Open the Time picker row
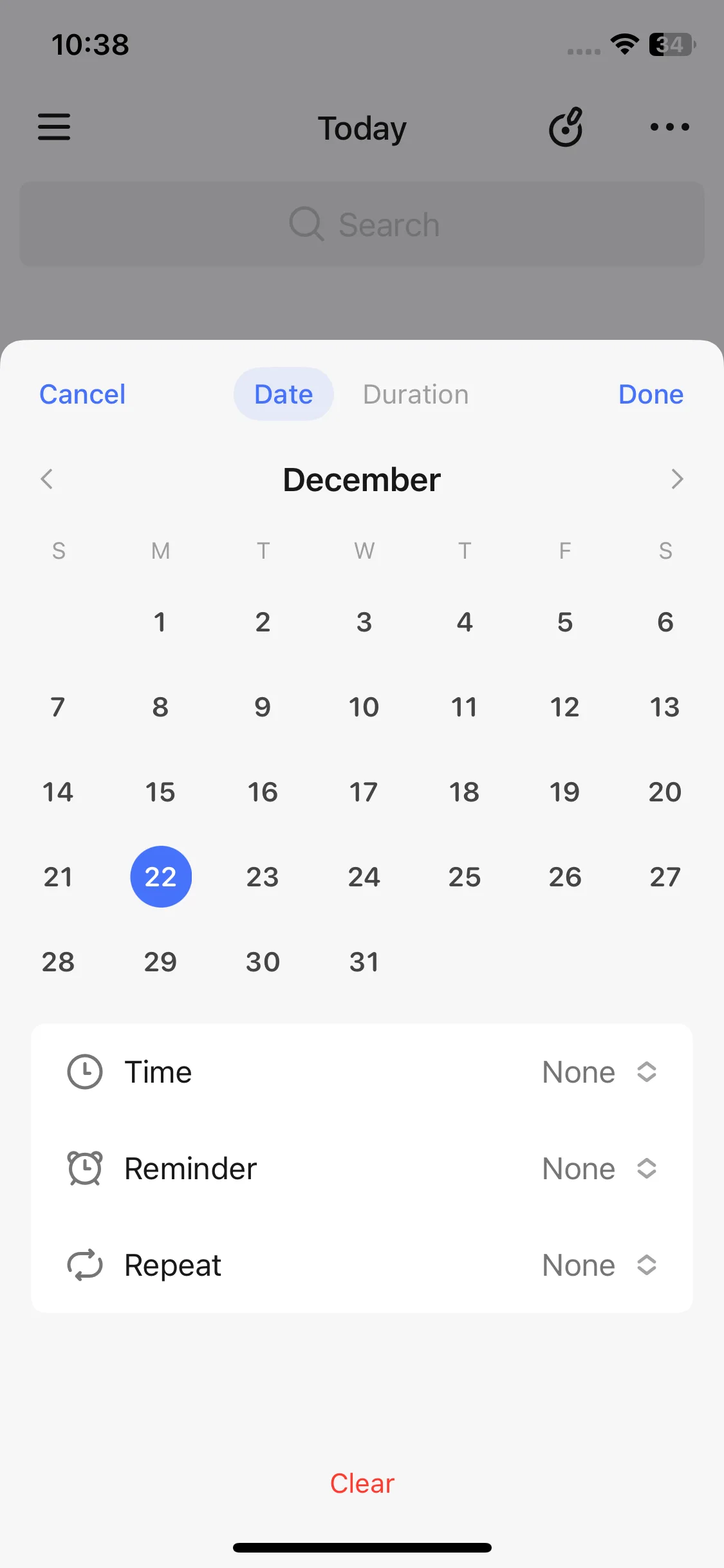The height and width of the screenshot is (1568, 724). (362, 1072)
